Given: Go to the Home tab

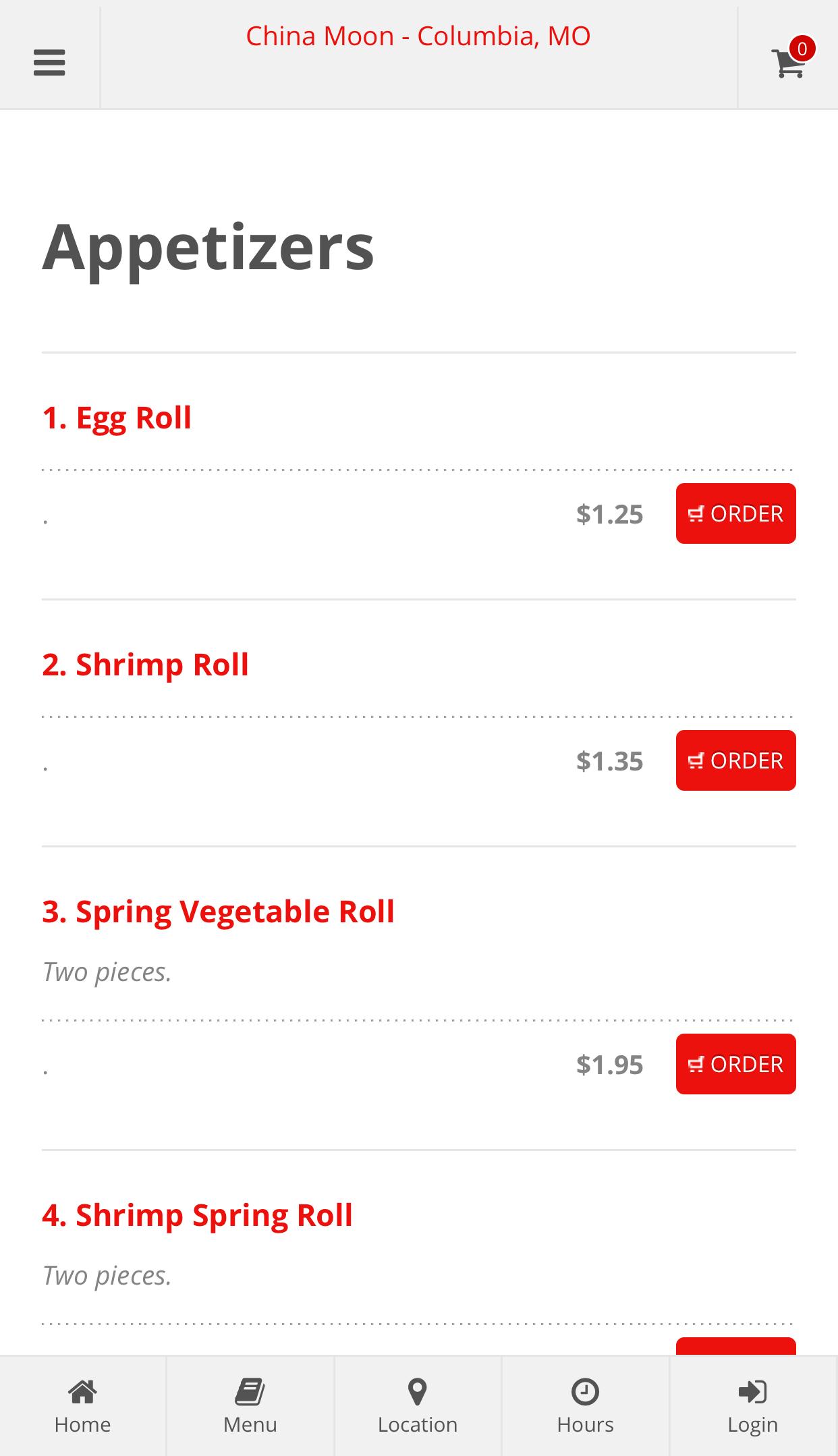Looking at the screenshot, I should [82, 1406].
